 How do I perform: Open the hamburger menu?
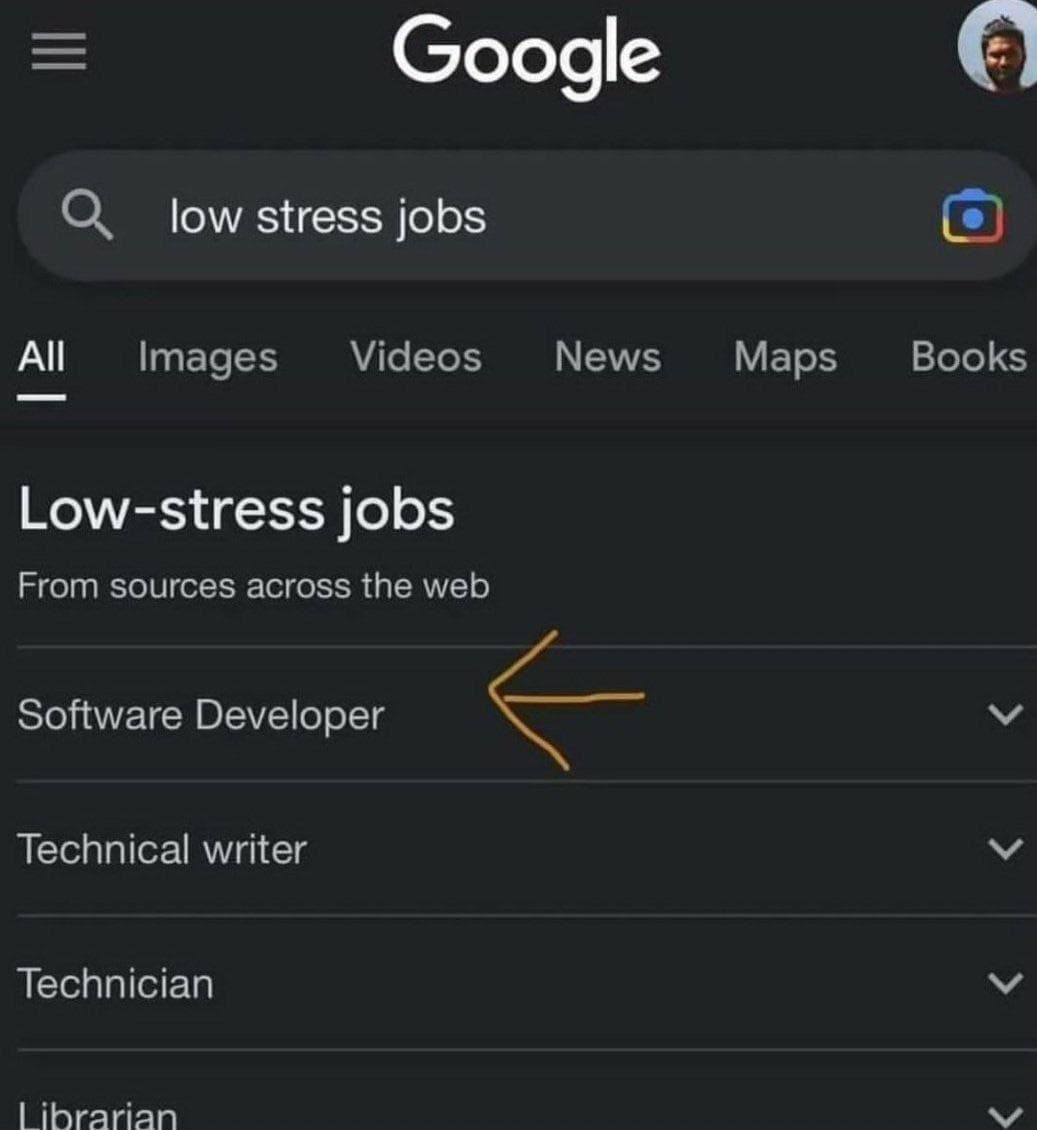point(59,54)
